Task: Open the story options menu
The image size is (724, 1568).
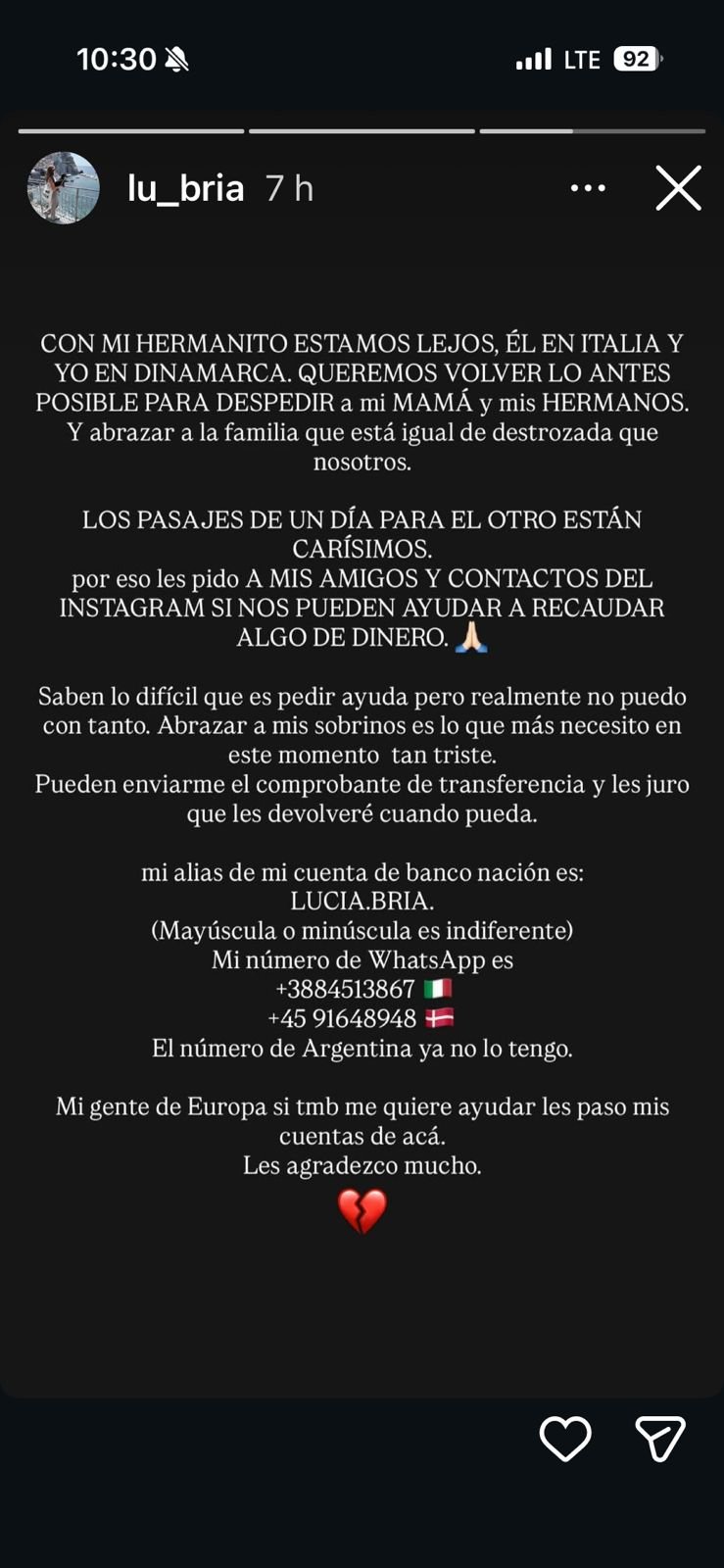Action: (x=588, y=188)
